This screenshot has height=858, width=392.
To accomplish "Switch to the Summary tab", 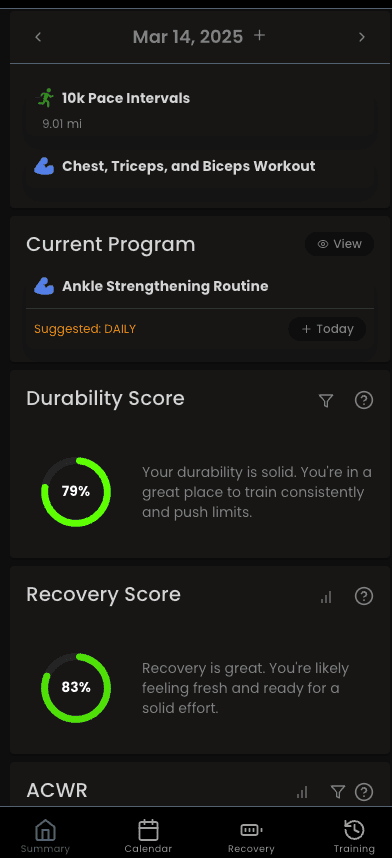I will coord(45,837).
